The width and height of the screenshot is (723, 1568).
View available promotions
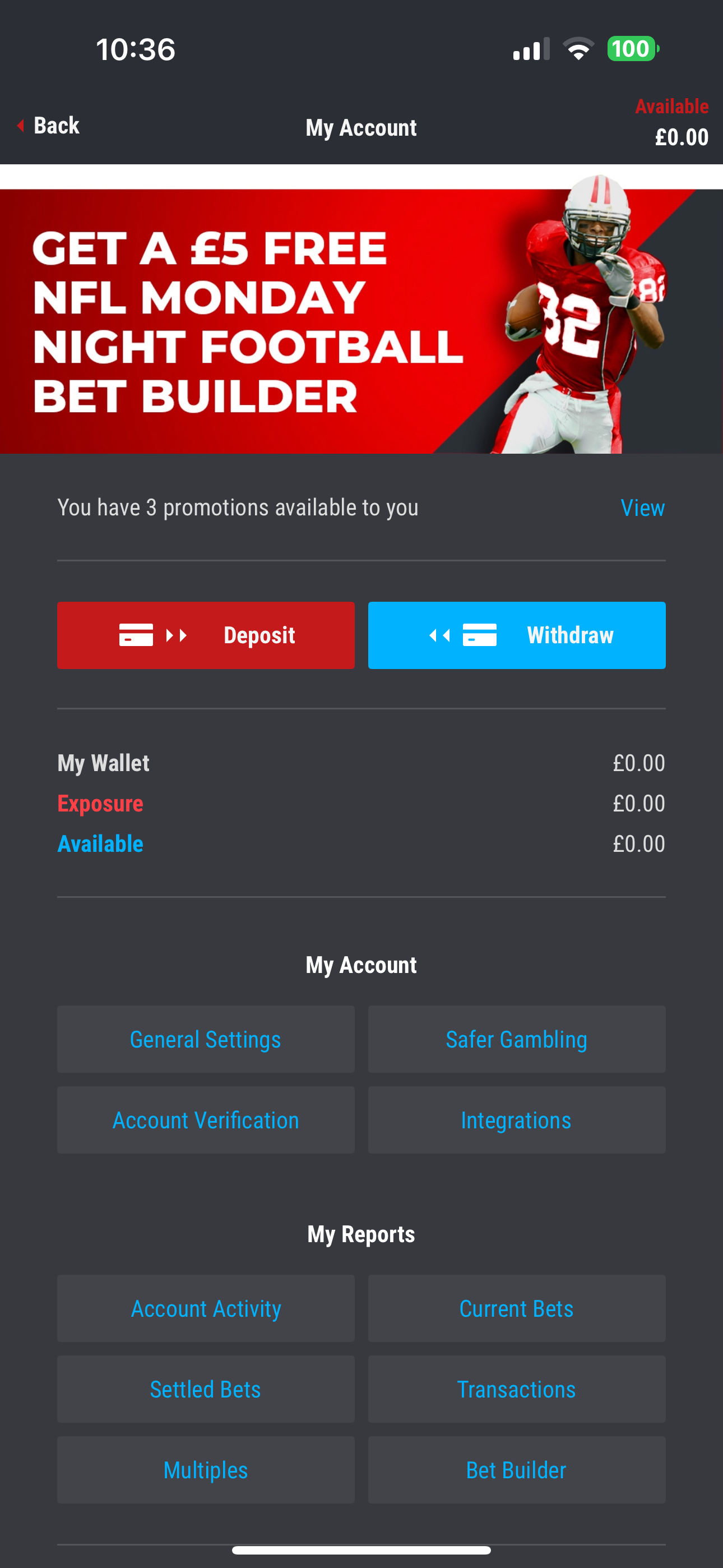point(642,508)
